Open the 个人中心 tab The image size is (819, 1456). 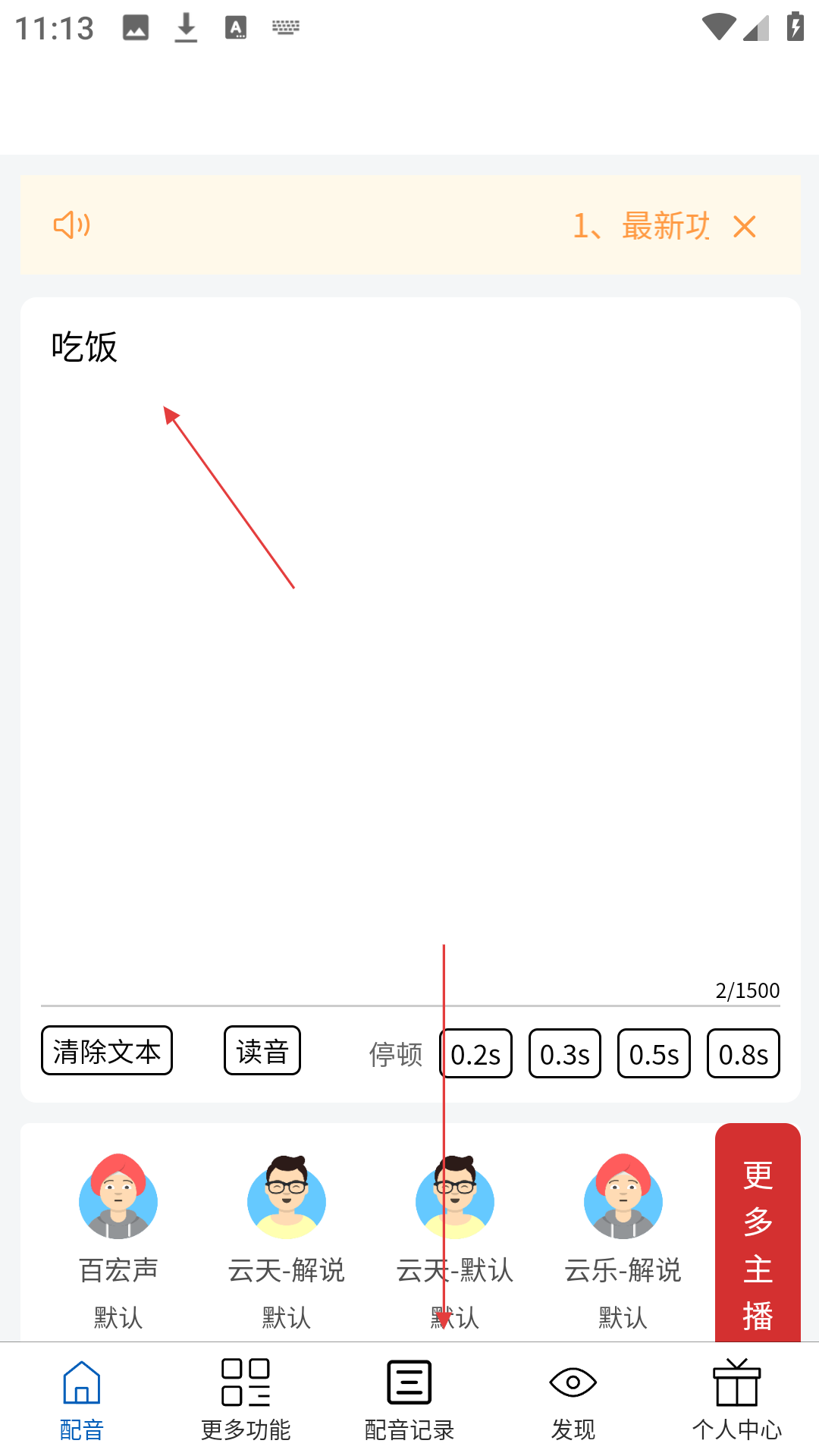coord(737,1400)
